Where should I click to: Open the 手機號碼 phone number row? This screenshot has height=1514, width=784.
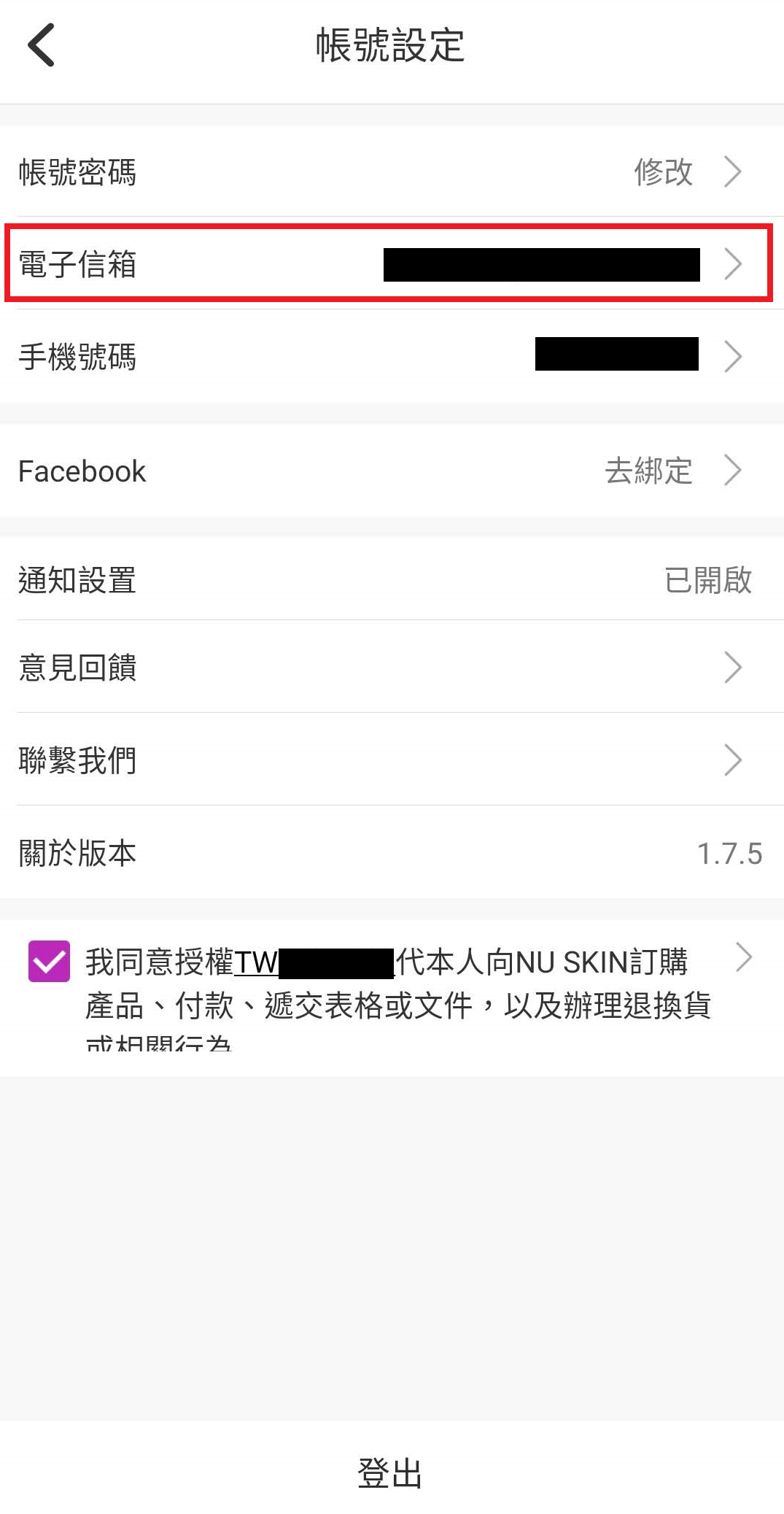(x=392, y=357)
